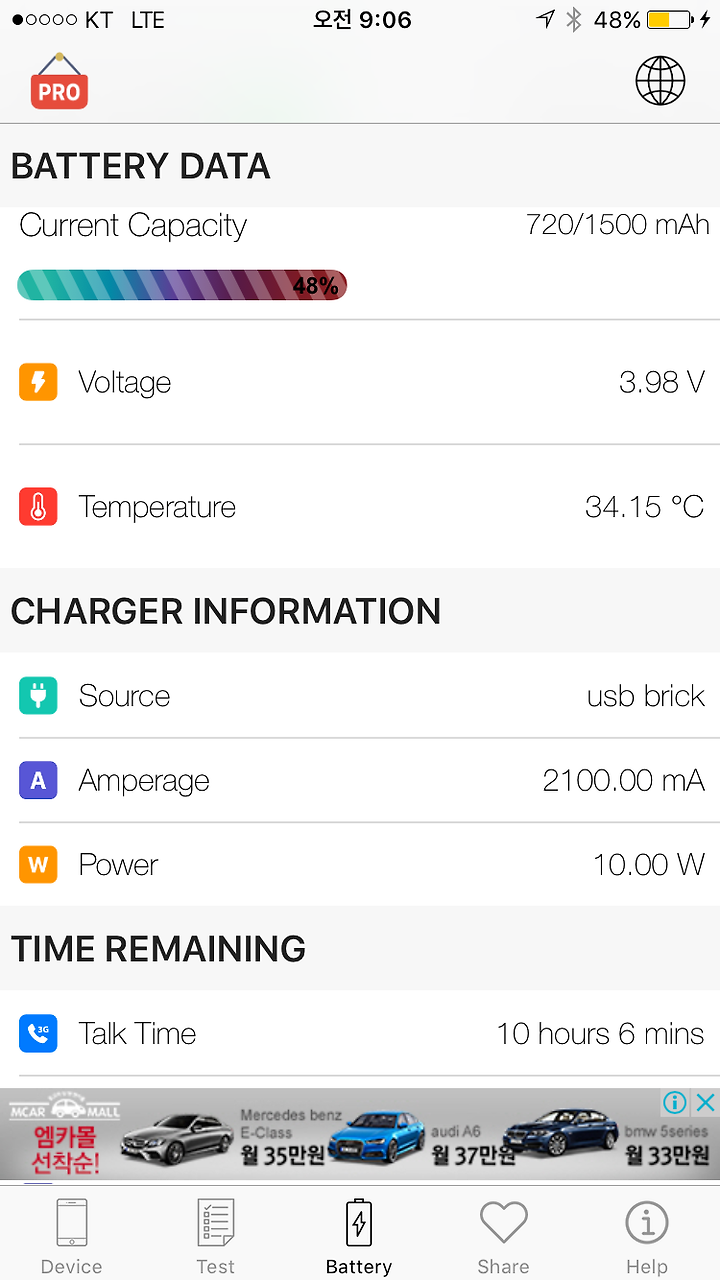This screenshot has height=1280, width=720.
Task: Close the car advertisement banner
Action: click(705, 1102)
